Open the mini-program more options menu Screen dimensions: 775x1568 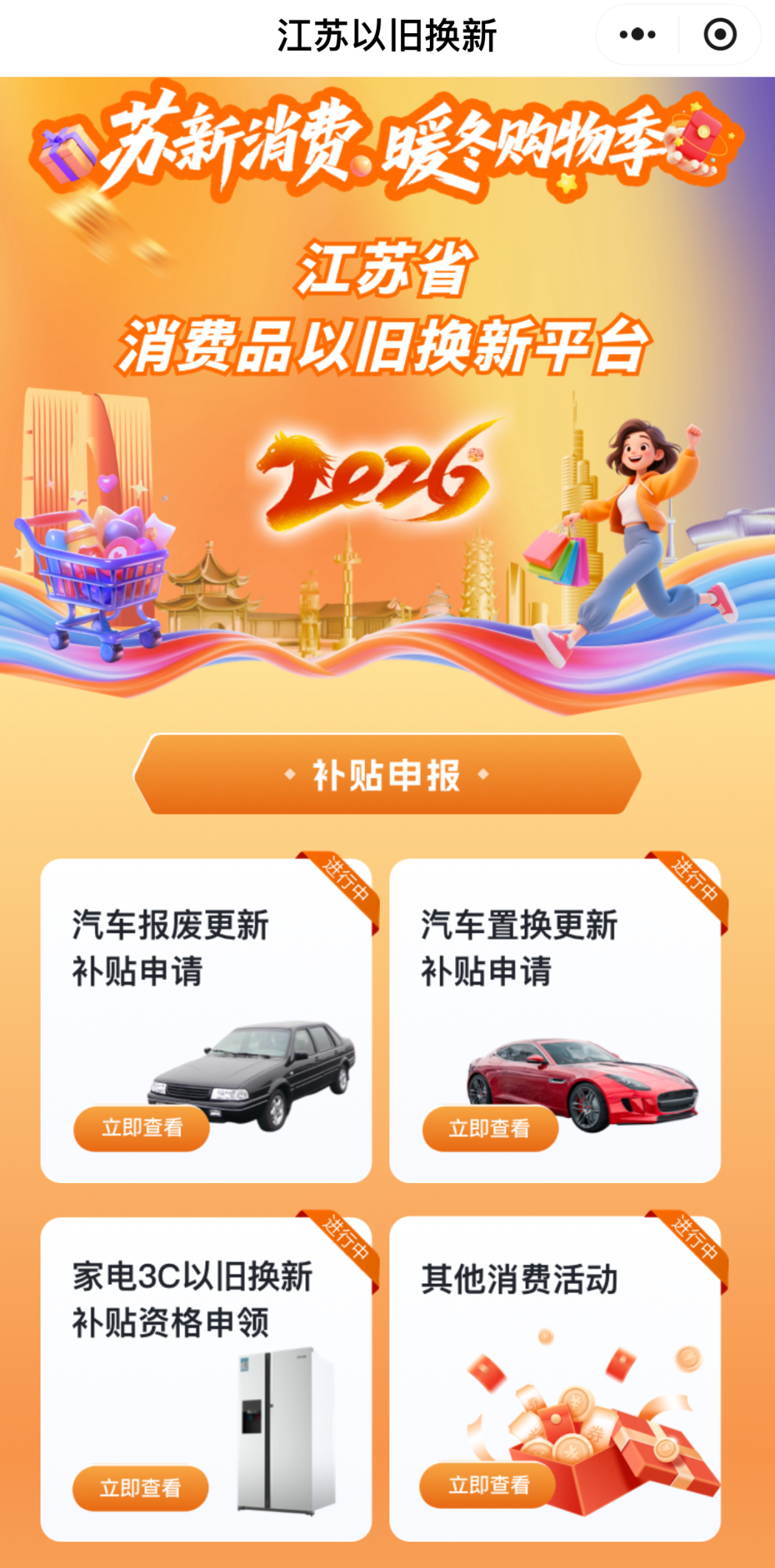tap(636, 33)
